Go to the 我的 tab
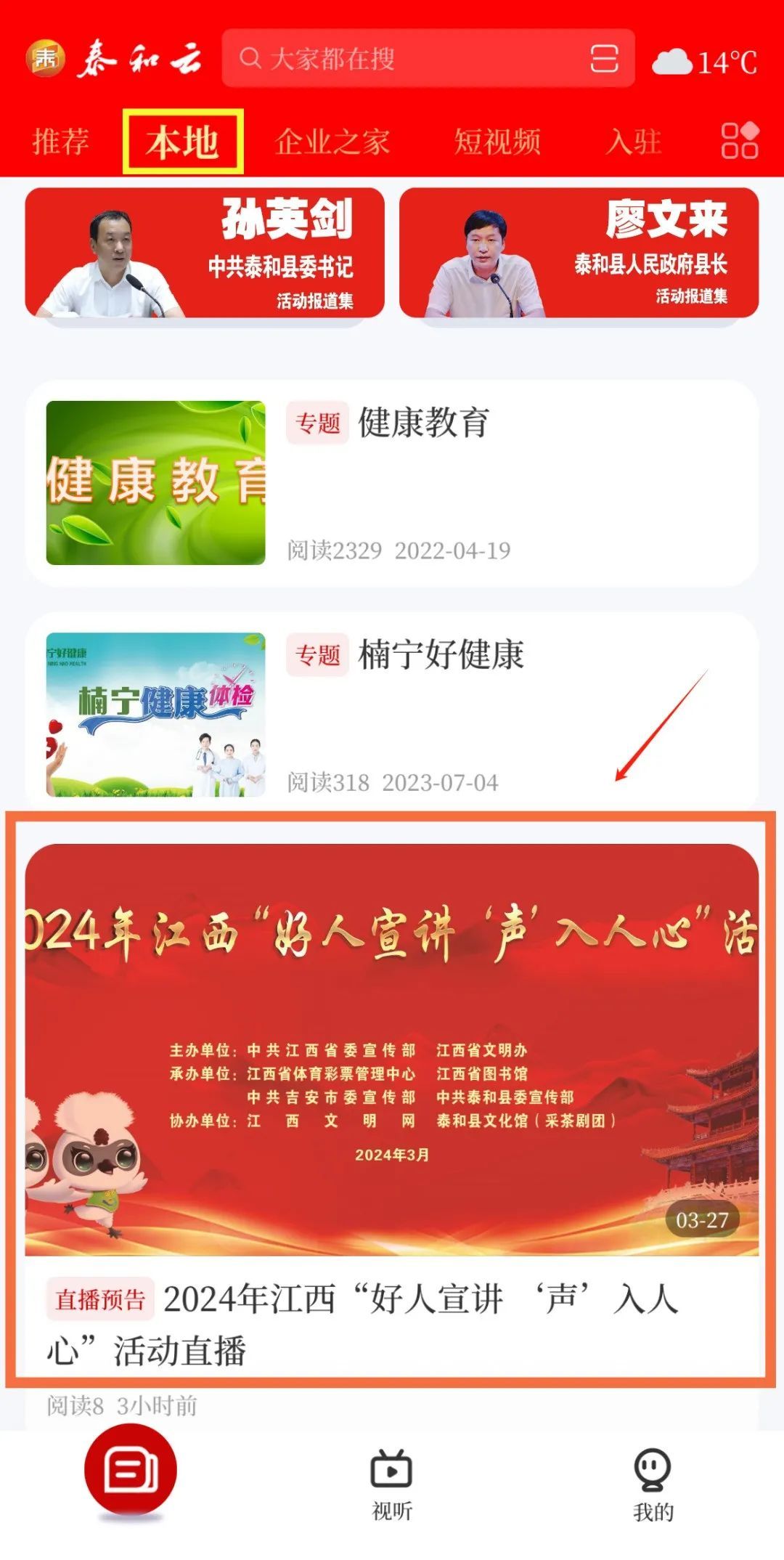Viewport: 784px width, 1560px height. pyautogui.click(x=653, y=1483)
